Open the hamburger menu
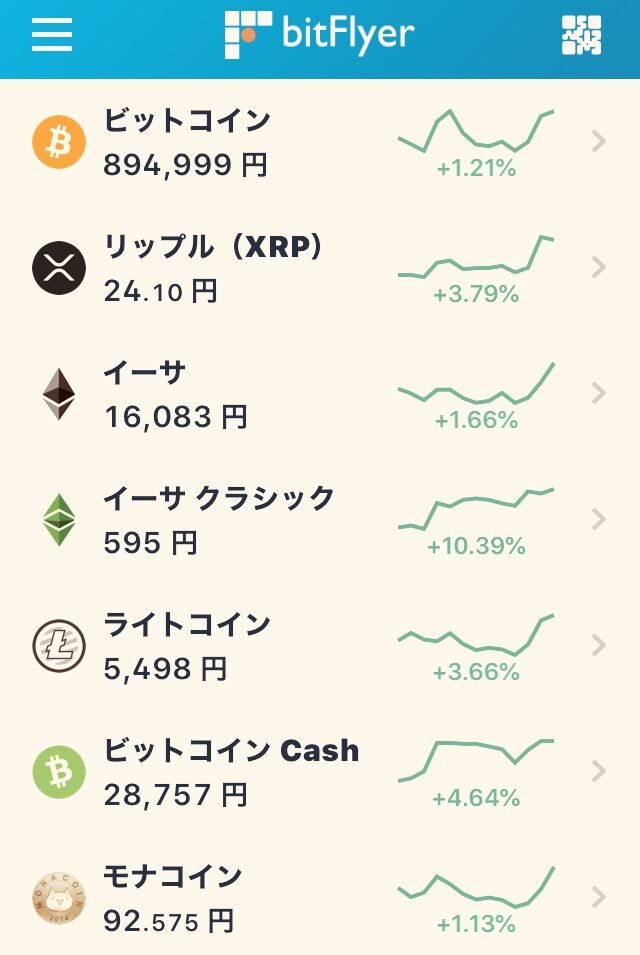Screen dimensions: 640x955 52,35
